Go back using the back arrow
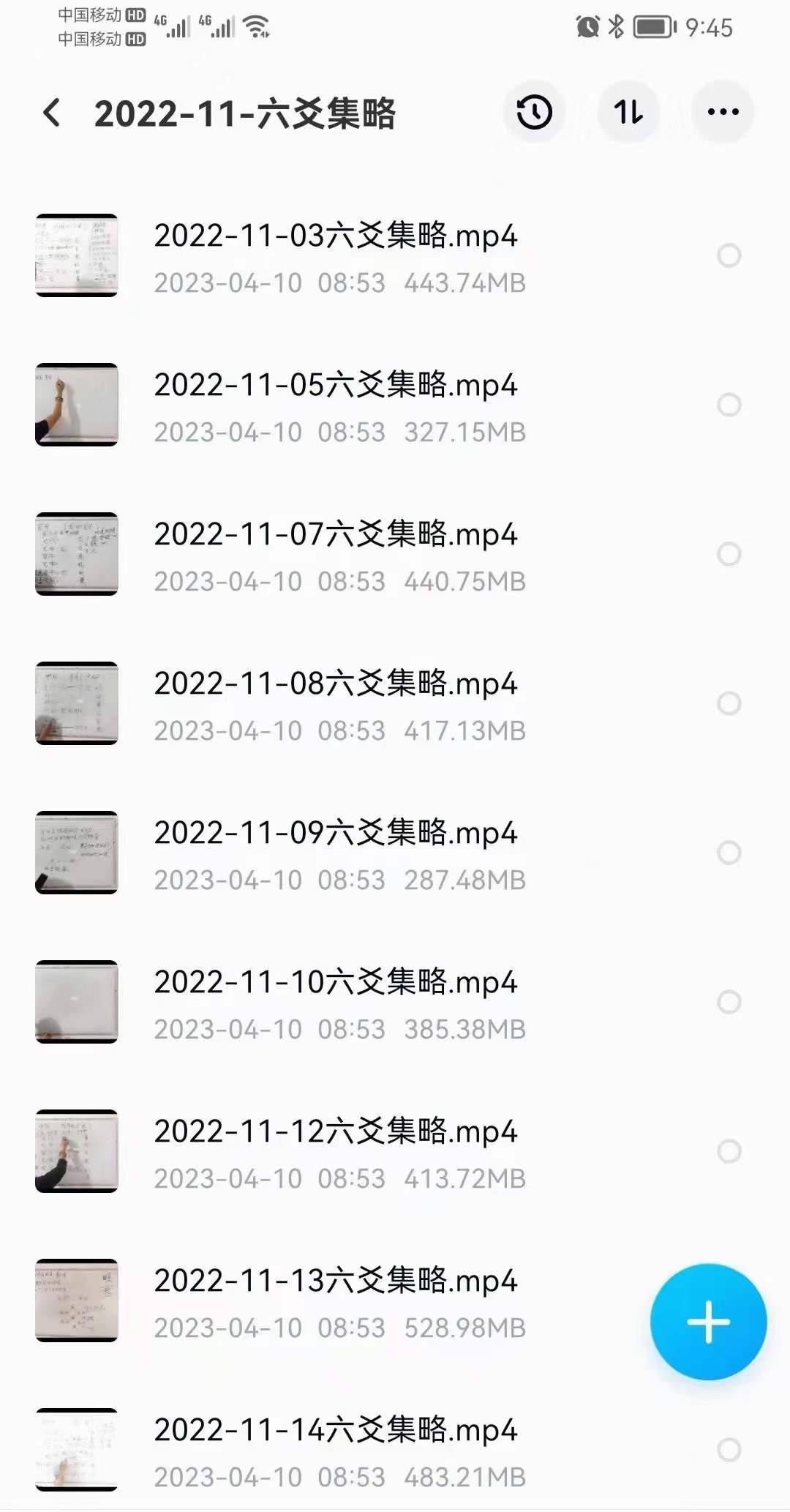The height and width of the screenshot is (1512, 790). 51,111
